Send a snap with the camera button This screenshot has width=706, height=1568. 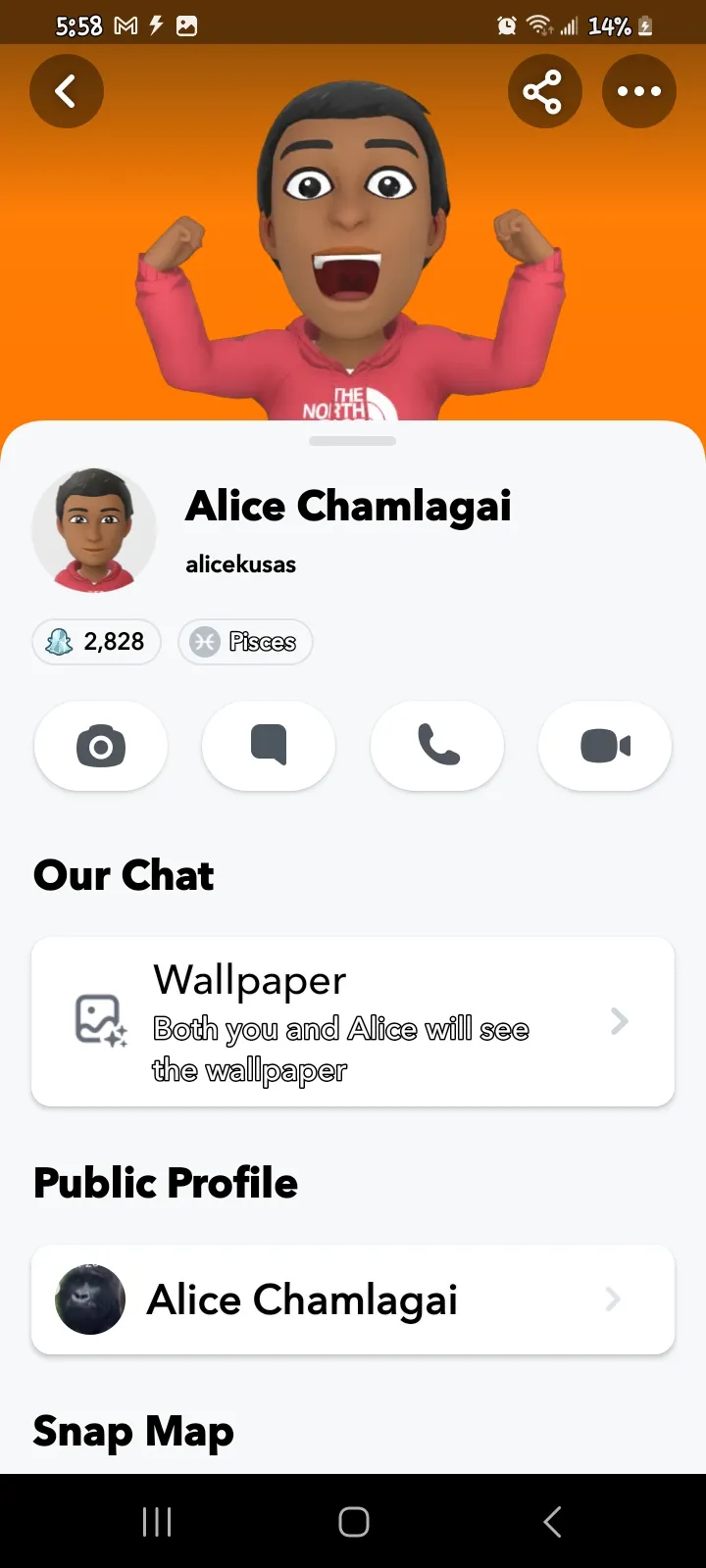(101, 746)
